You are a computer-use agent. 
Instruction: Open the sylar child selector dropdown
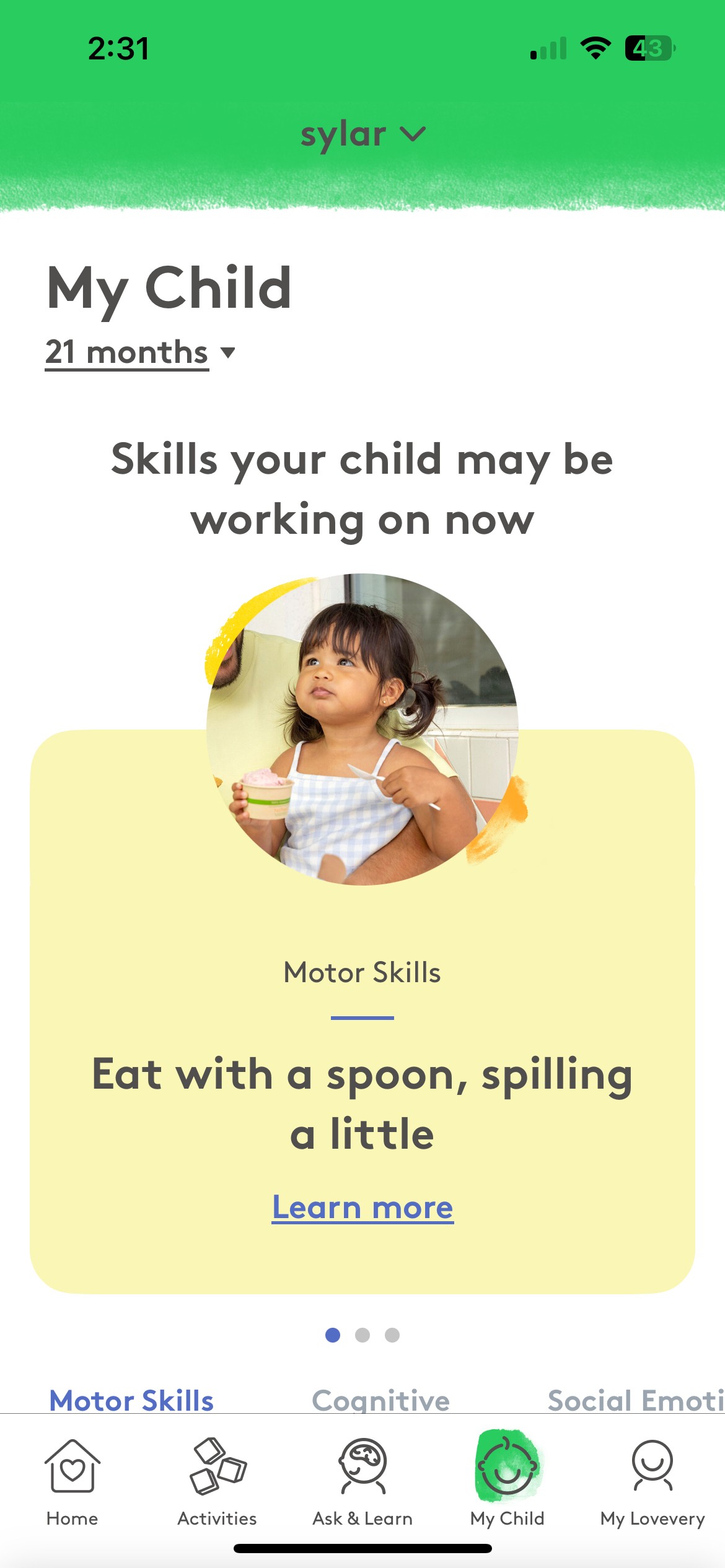(x=362, y=134)
